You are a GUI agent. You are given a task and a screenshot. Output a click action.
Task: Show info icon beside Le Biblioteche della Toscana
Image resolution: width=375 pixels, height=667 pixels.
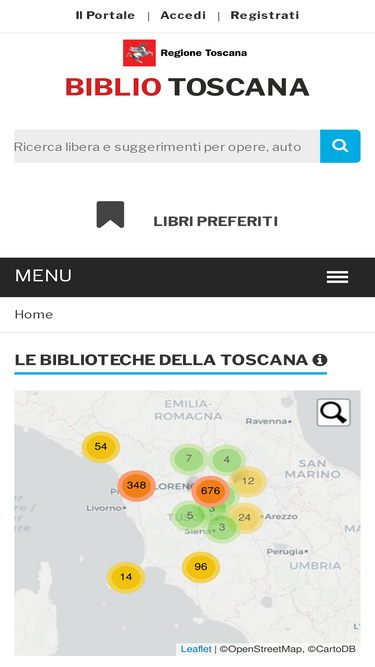click(x=320, y=360)
